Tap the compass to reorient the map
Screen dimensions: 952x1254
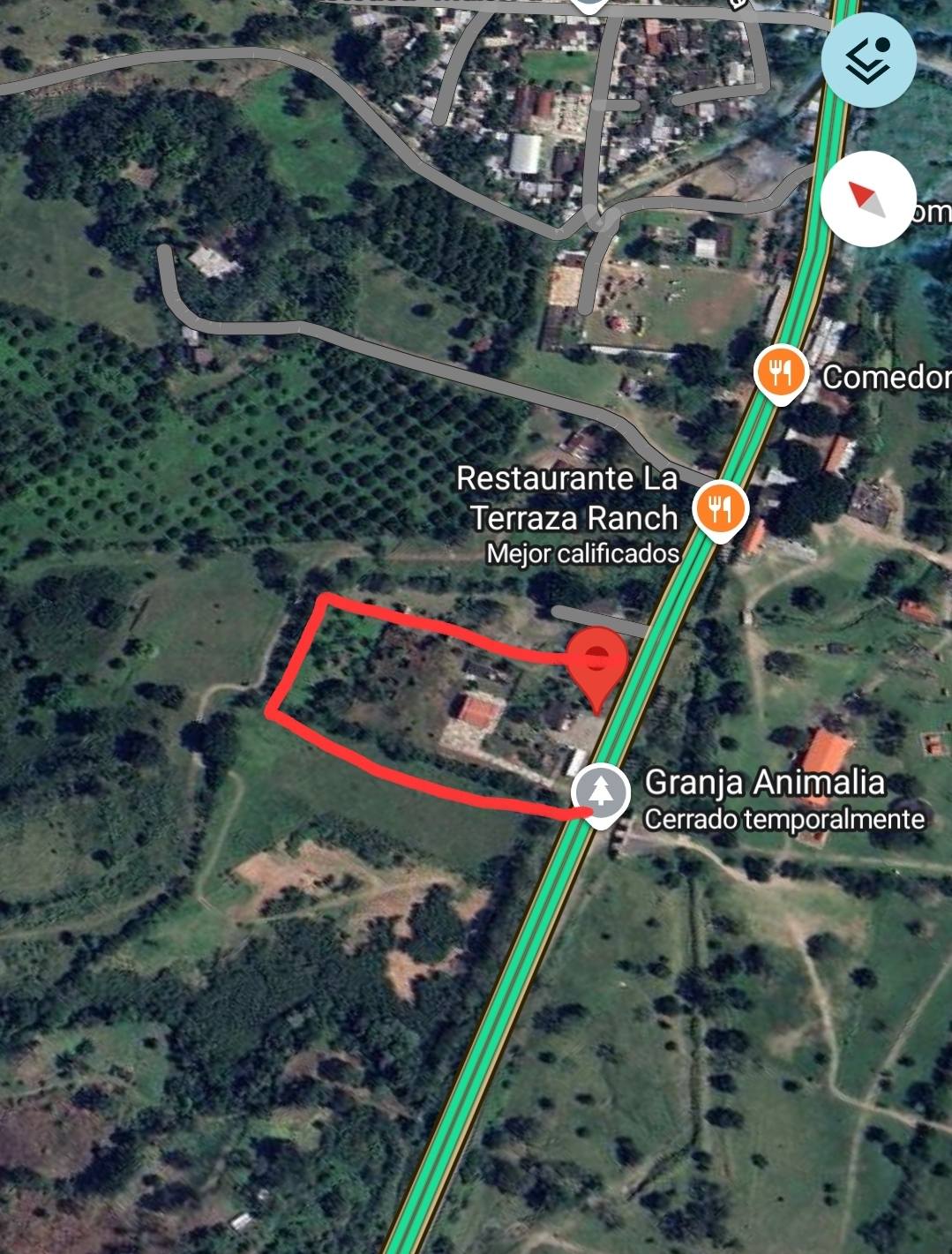coord(867,199)
